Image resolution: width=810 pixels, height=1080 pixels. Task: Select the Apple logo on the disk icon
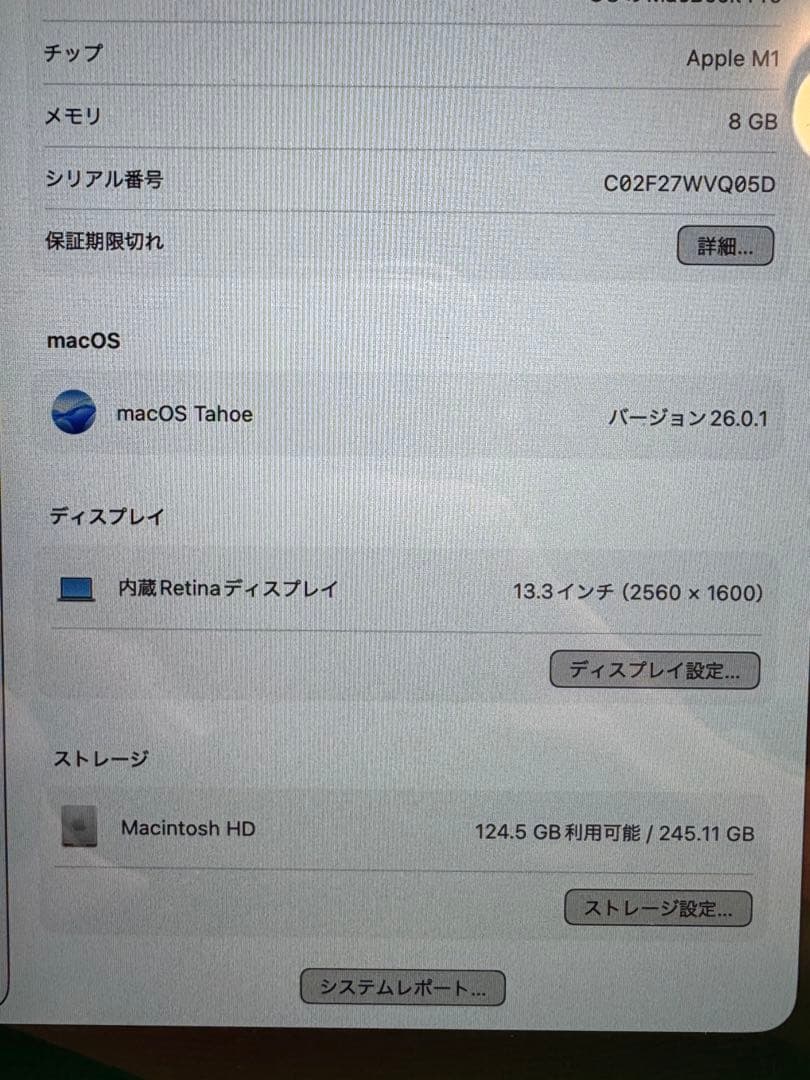point(77,822)
